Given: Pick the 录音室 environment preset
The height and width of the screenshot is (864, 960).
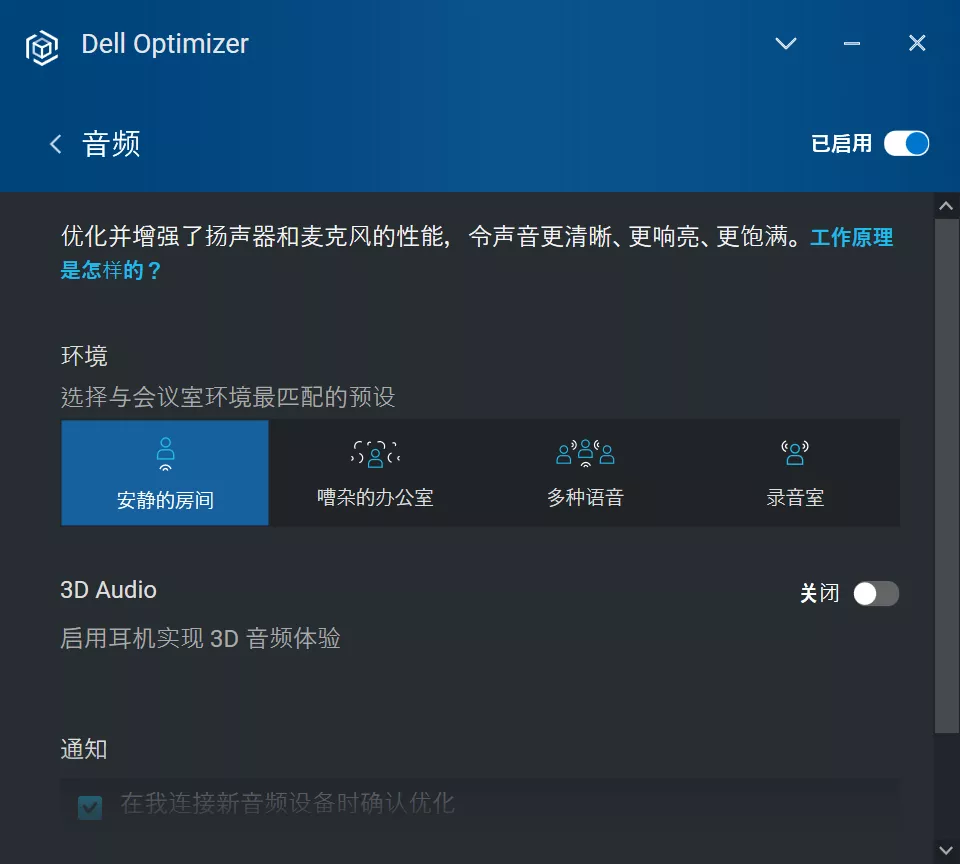Looking at the screenshot, I should [795, 473].
